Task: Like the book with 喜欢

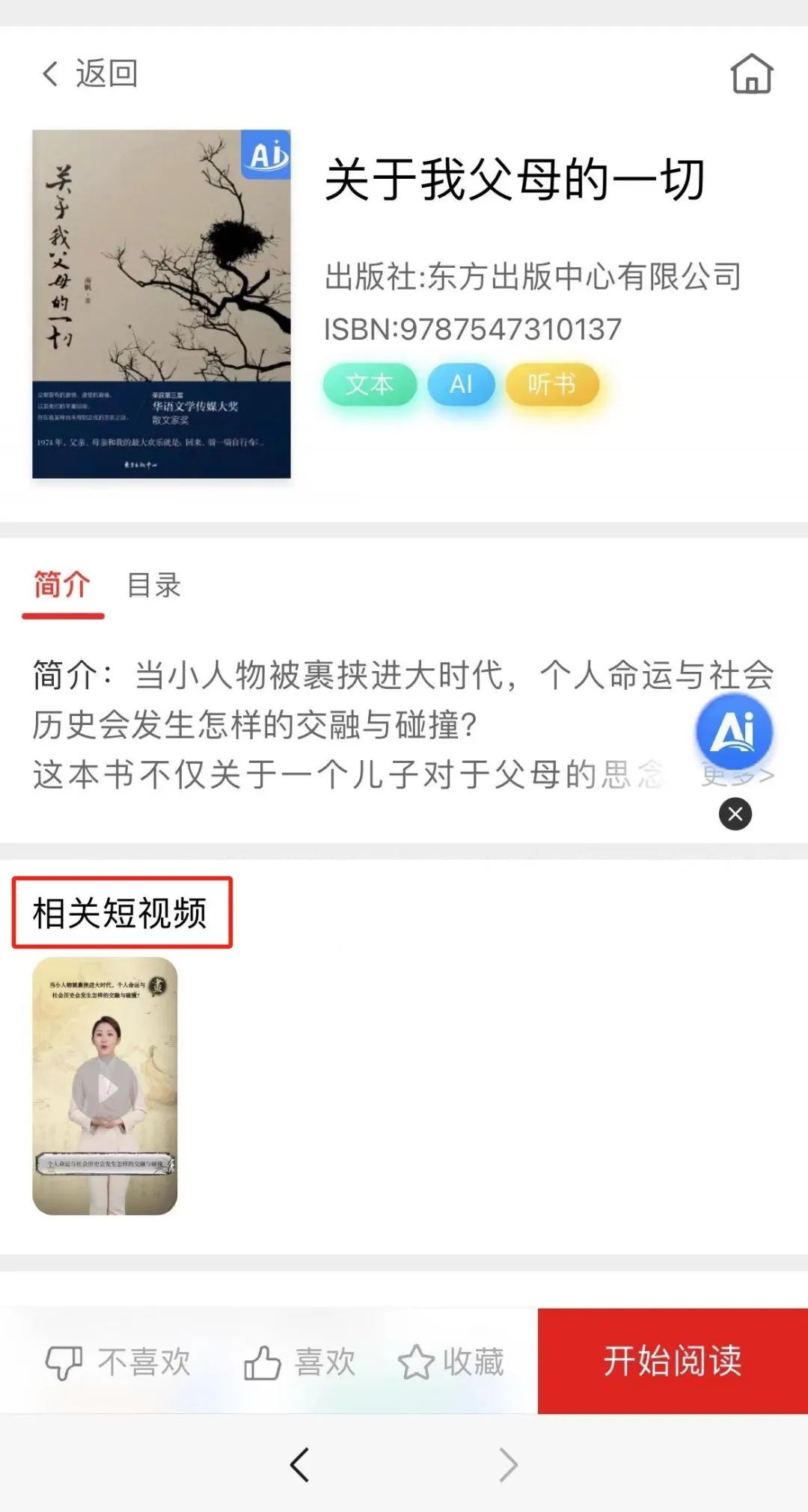Action: (x=300, y=1362)
